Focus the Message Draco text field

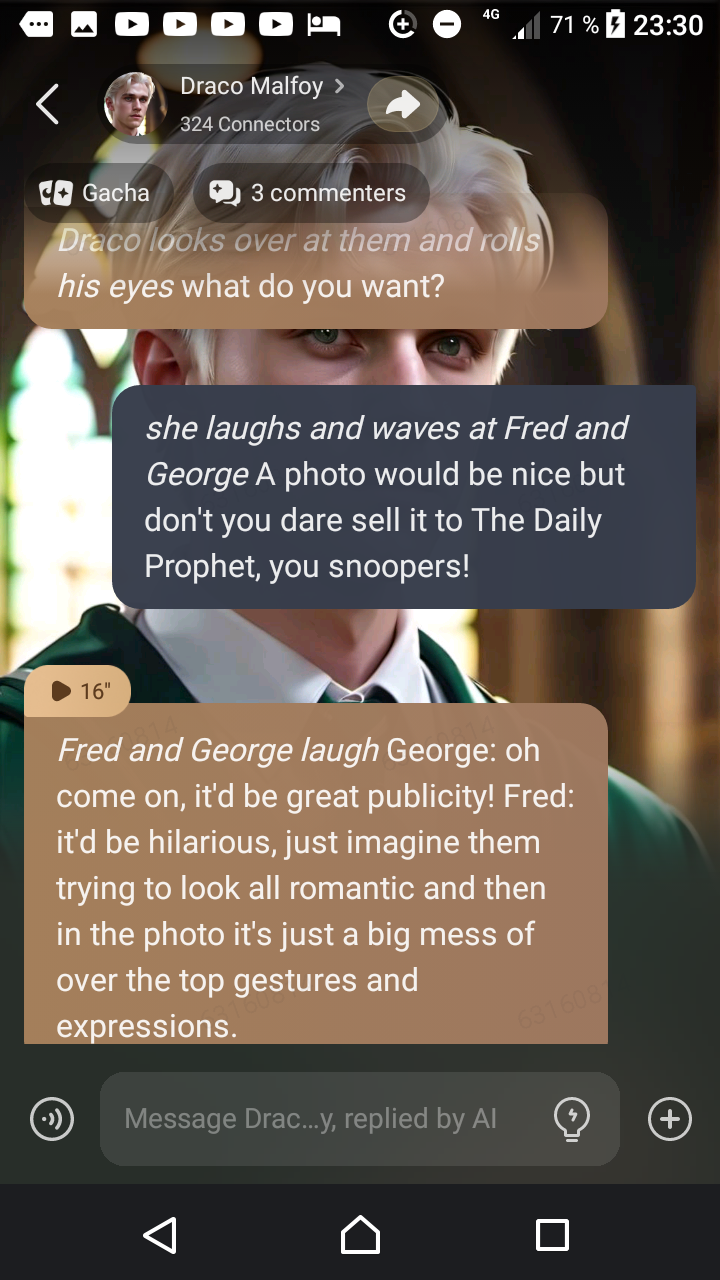(x=320, y=1119)
